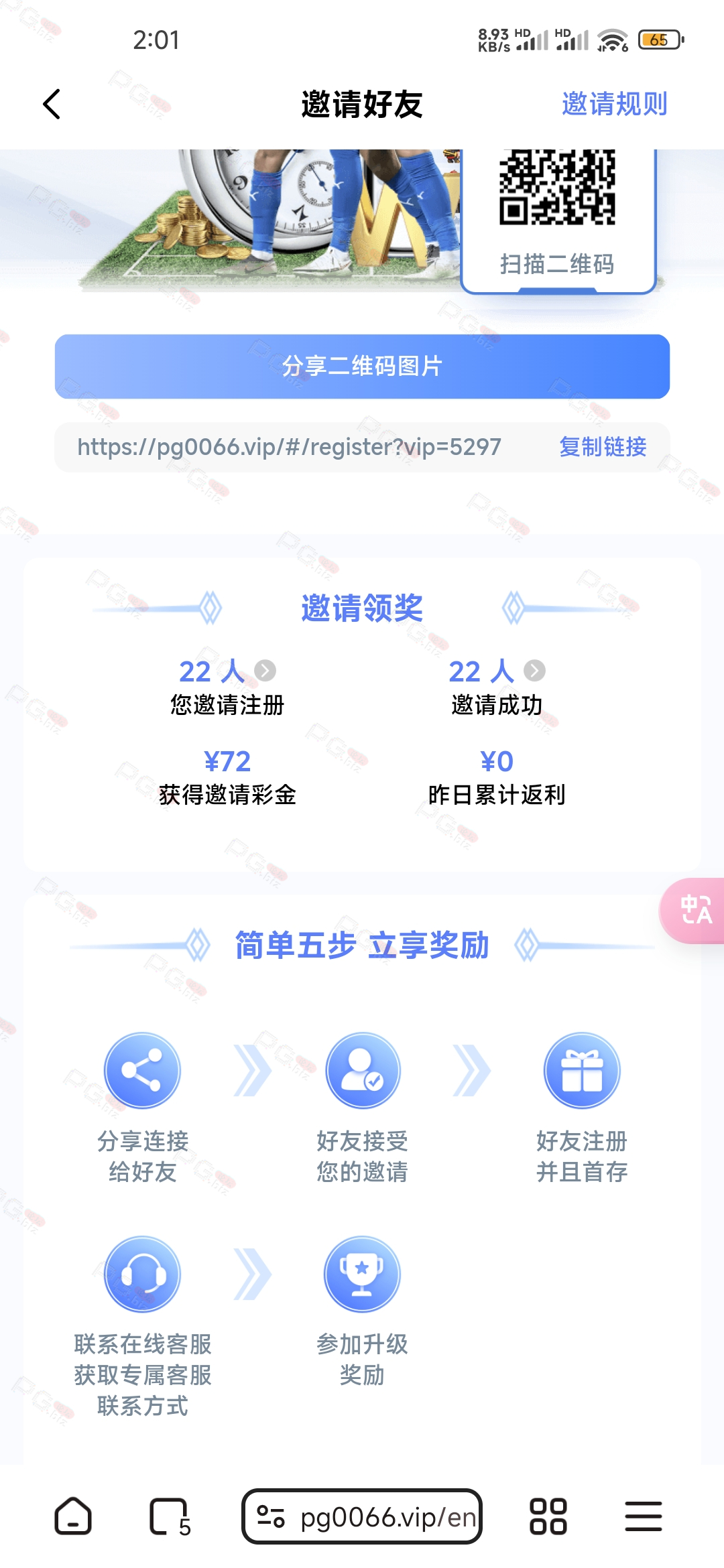Open the browser four-squares grid button

[x=548, y=1516]
